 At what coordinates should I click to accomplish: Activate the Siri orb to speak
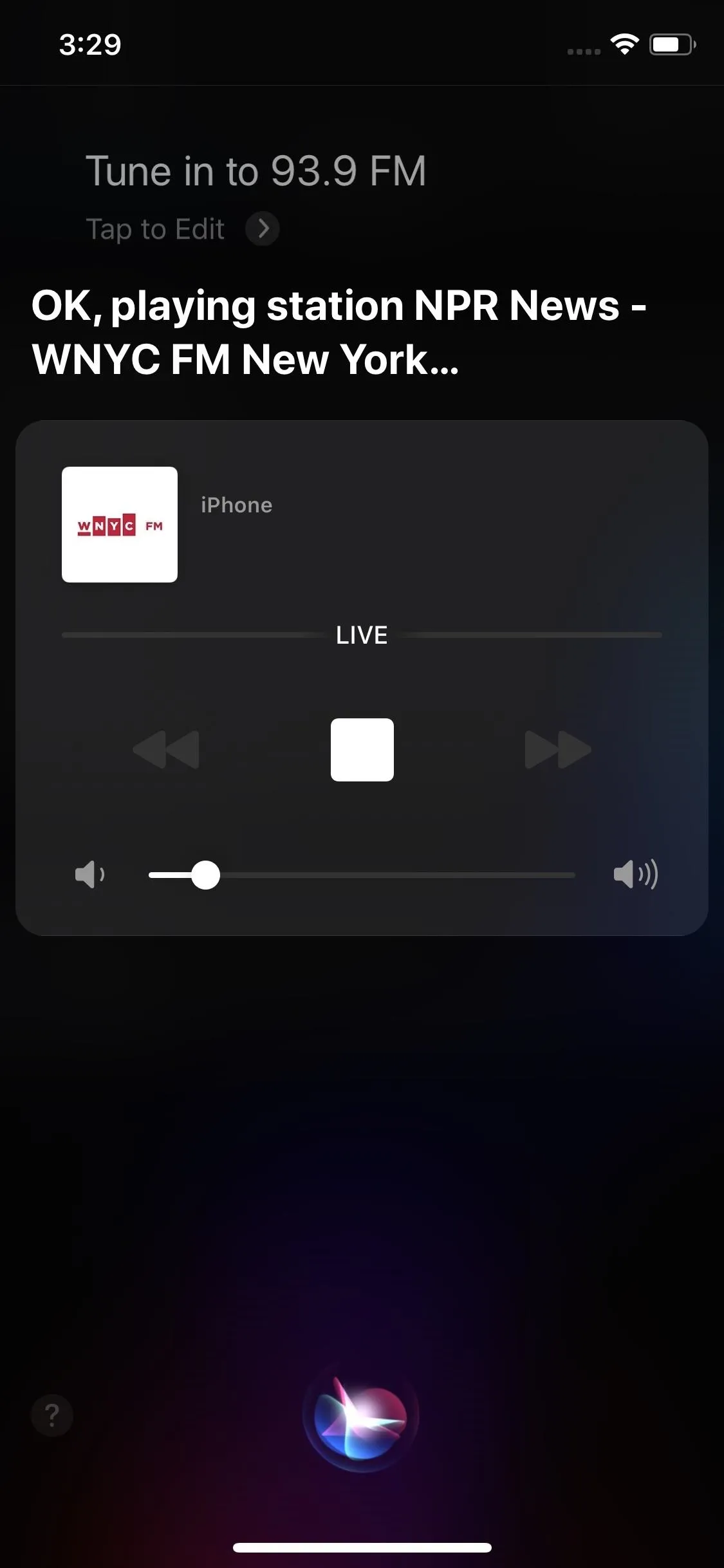(361, 1417)
